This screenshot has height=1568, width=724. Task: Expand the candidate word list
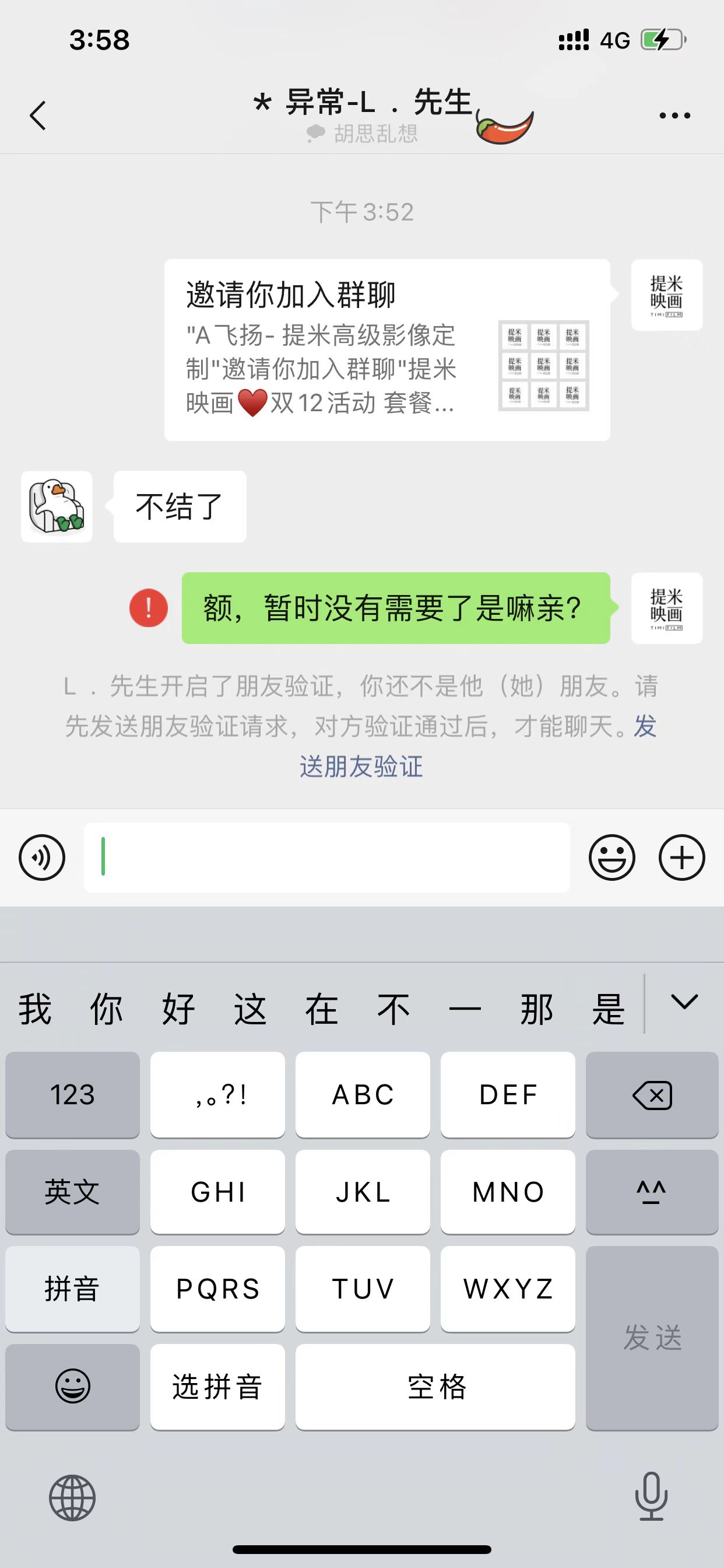point(684,1003)
